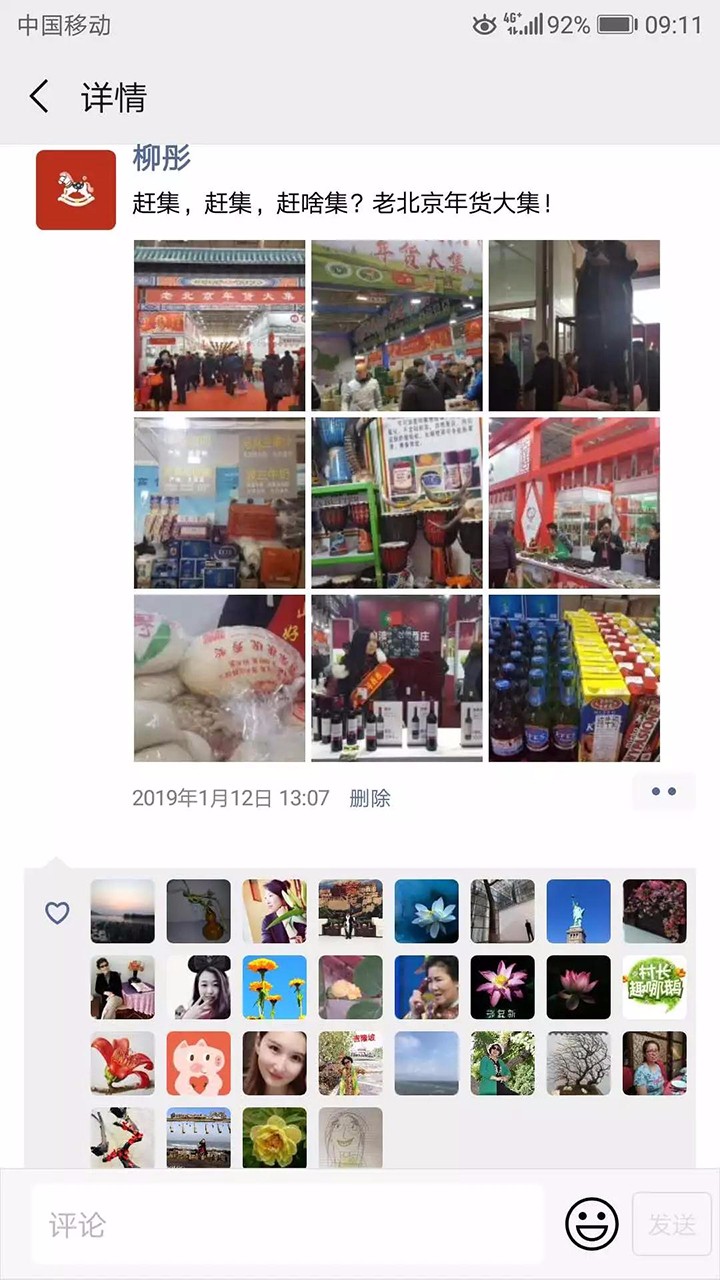Open the emoji smiley picker
The image size is (720, 1280).
[x=592, y=1224]
